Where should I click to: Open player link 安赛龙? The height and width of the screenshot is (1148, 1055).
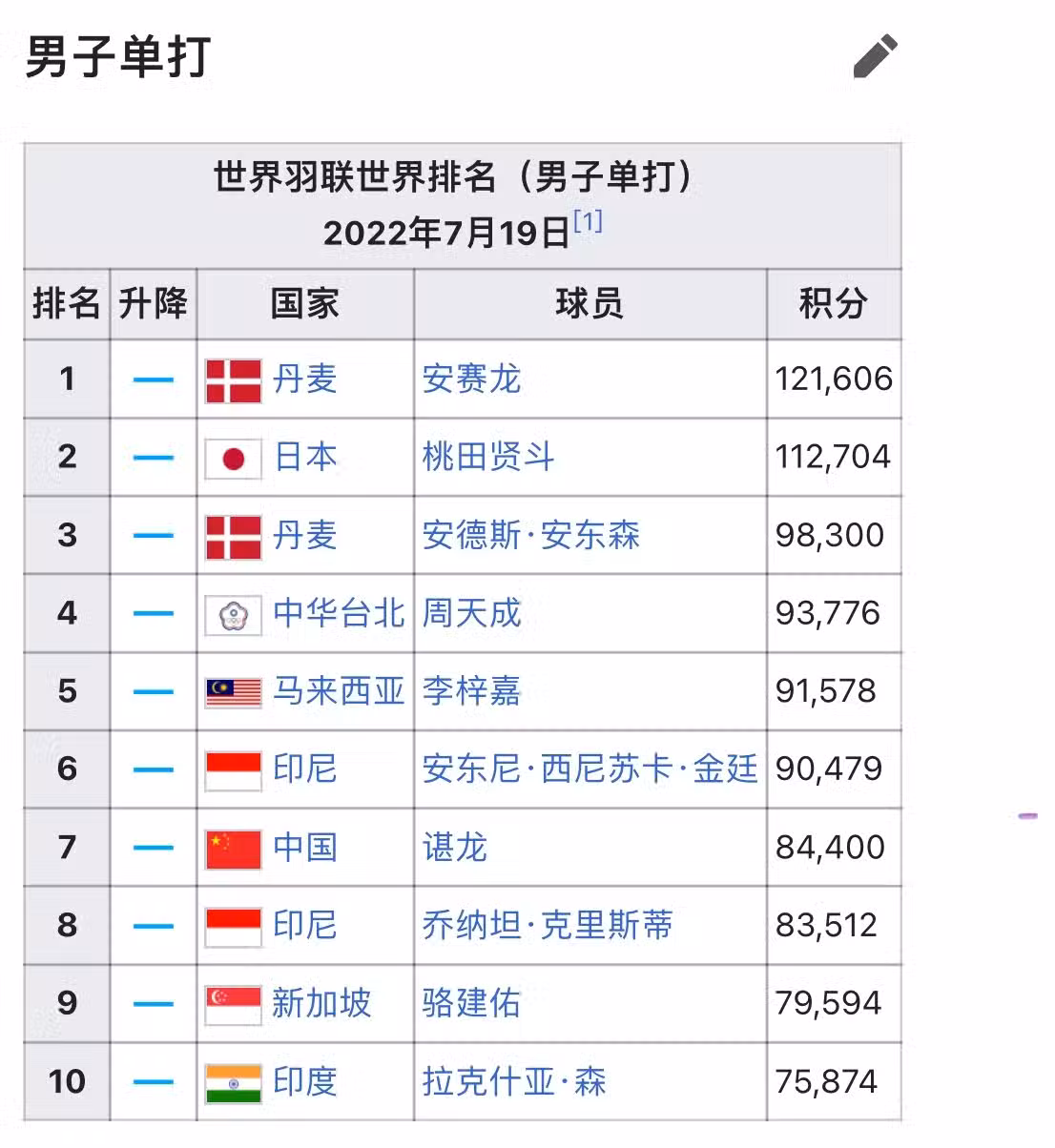471,379
